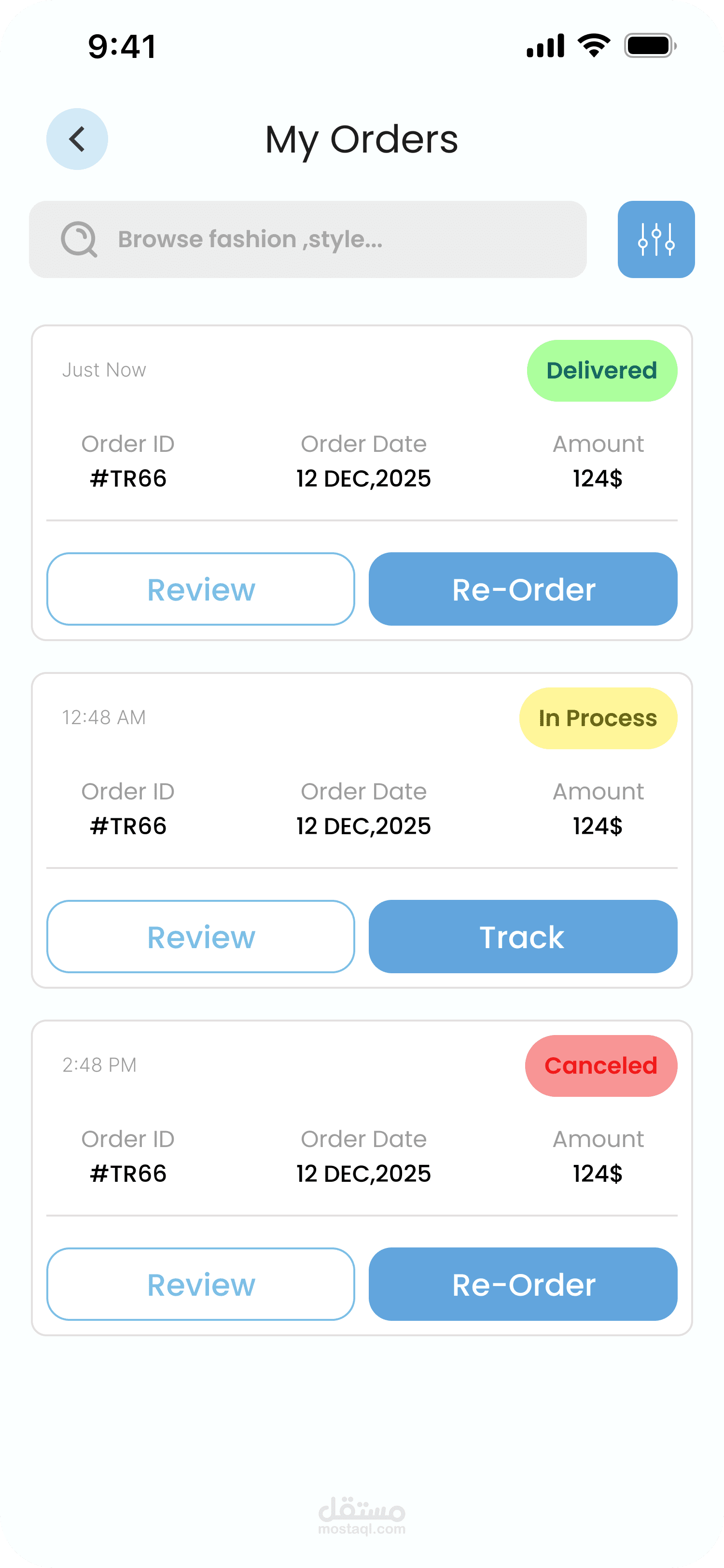Track the In Process order
The width and height of the screenshot is (724, 1568).
point(523,936)
